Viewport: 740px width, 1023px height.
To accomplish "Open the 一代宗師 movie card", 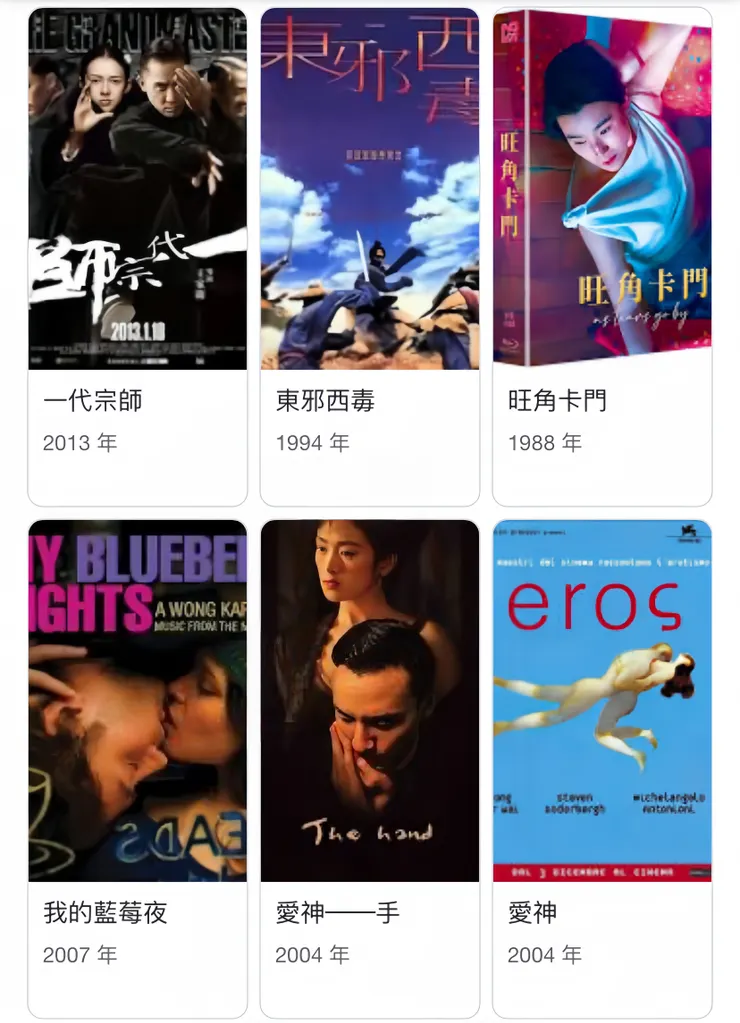I will coord(137,250).
